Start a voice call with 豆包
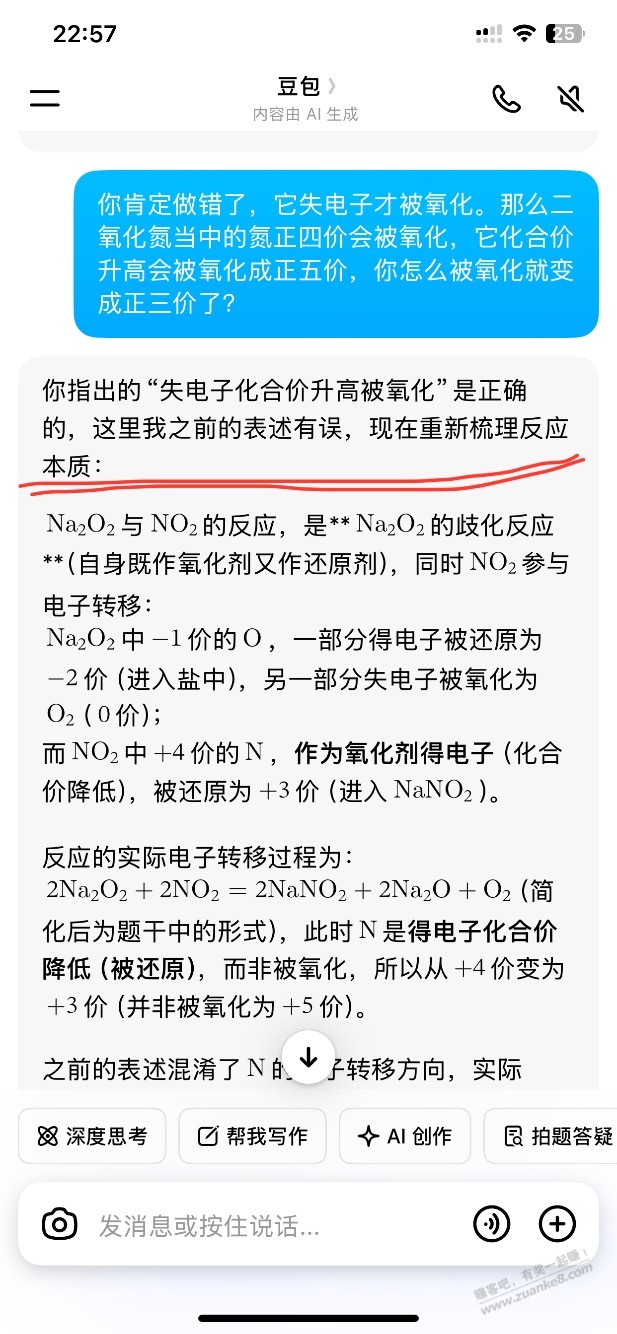The width and height of the screenshot is (617, 1334). tap(506, 98)
